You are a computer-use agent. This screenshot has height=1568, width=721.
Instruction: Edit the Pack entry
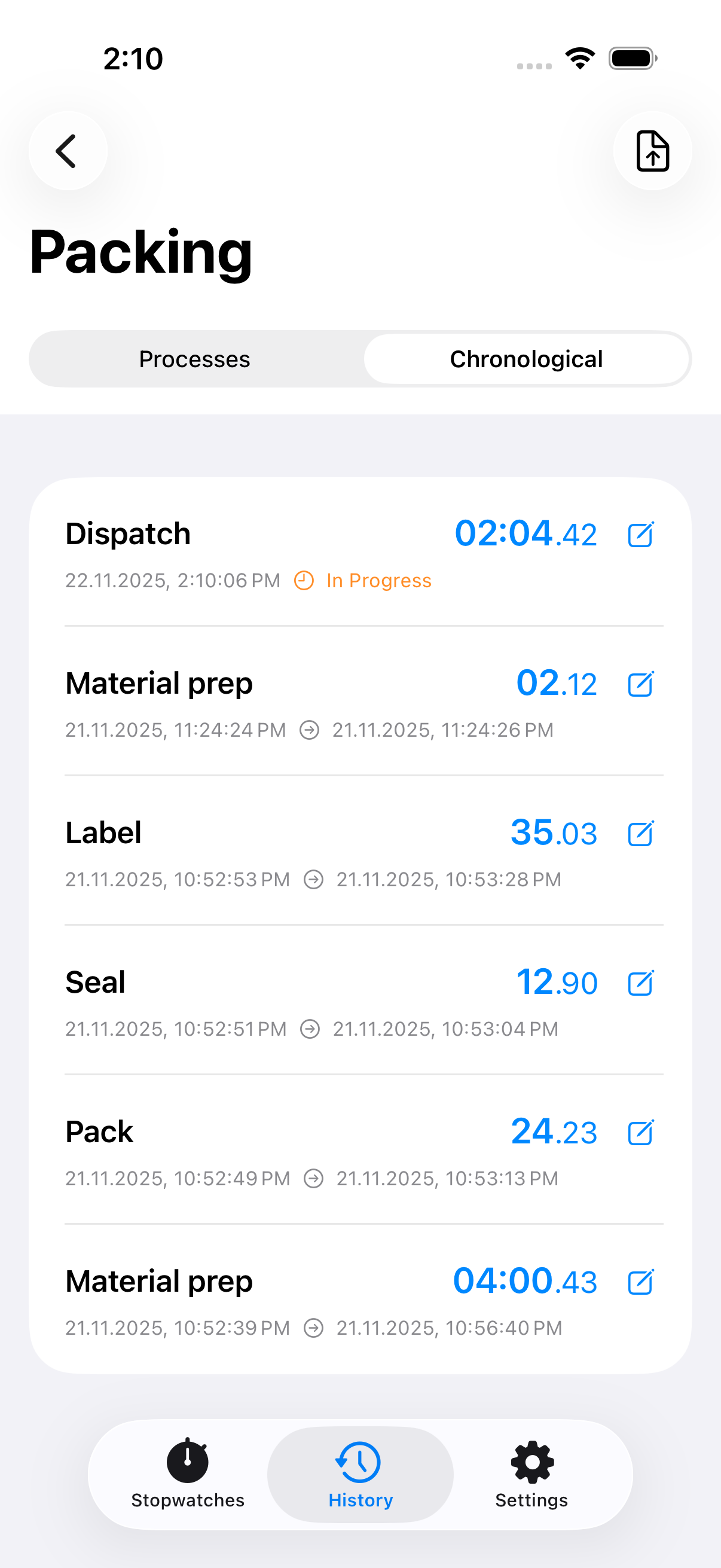click(641, 1133)
